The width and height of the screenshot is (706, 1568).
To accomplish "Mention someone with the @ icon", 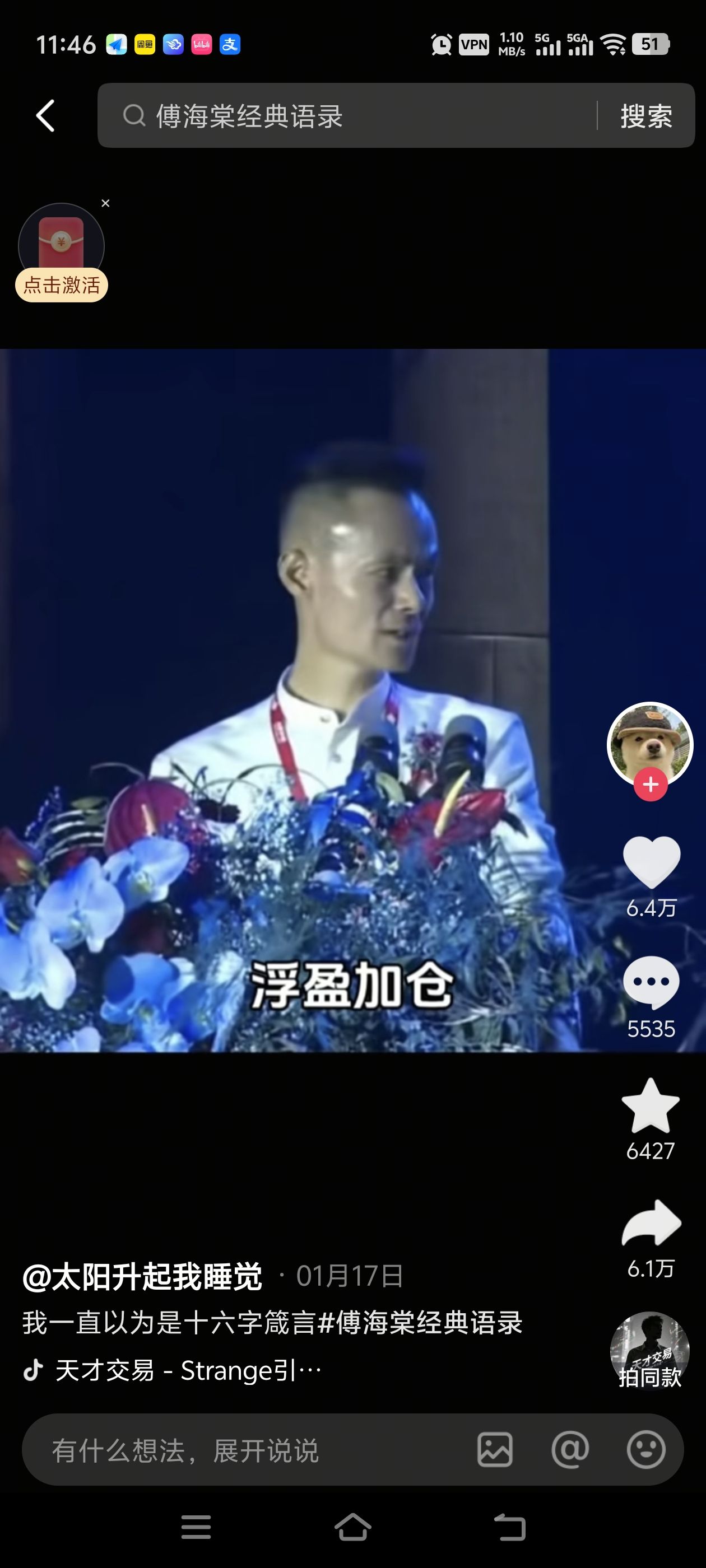I will 570,1450.
